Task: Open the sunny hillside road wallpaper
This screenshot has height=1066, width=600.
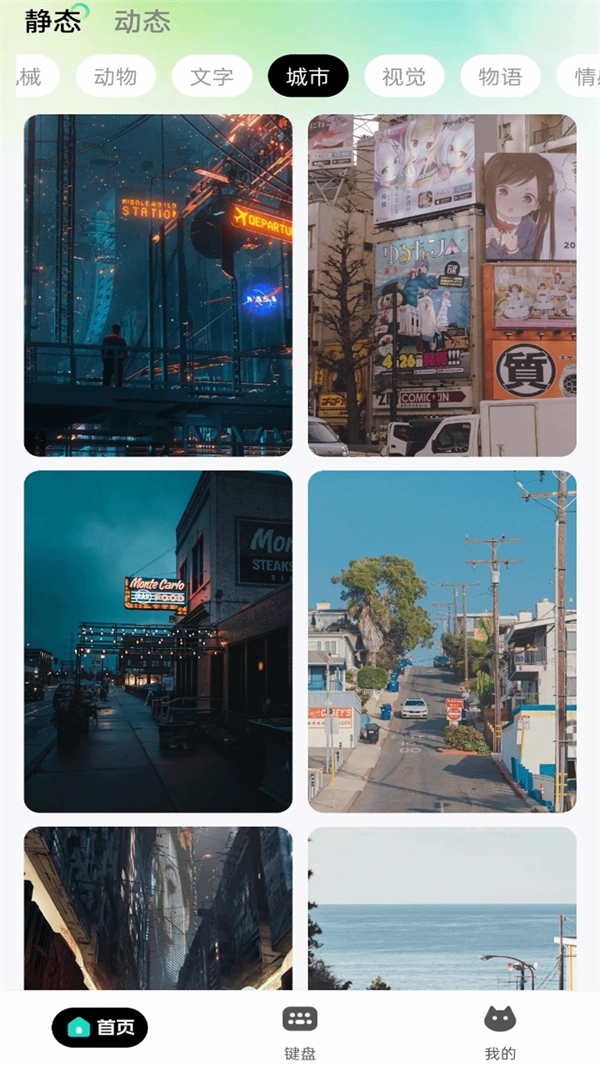Action: click(442, 641)
